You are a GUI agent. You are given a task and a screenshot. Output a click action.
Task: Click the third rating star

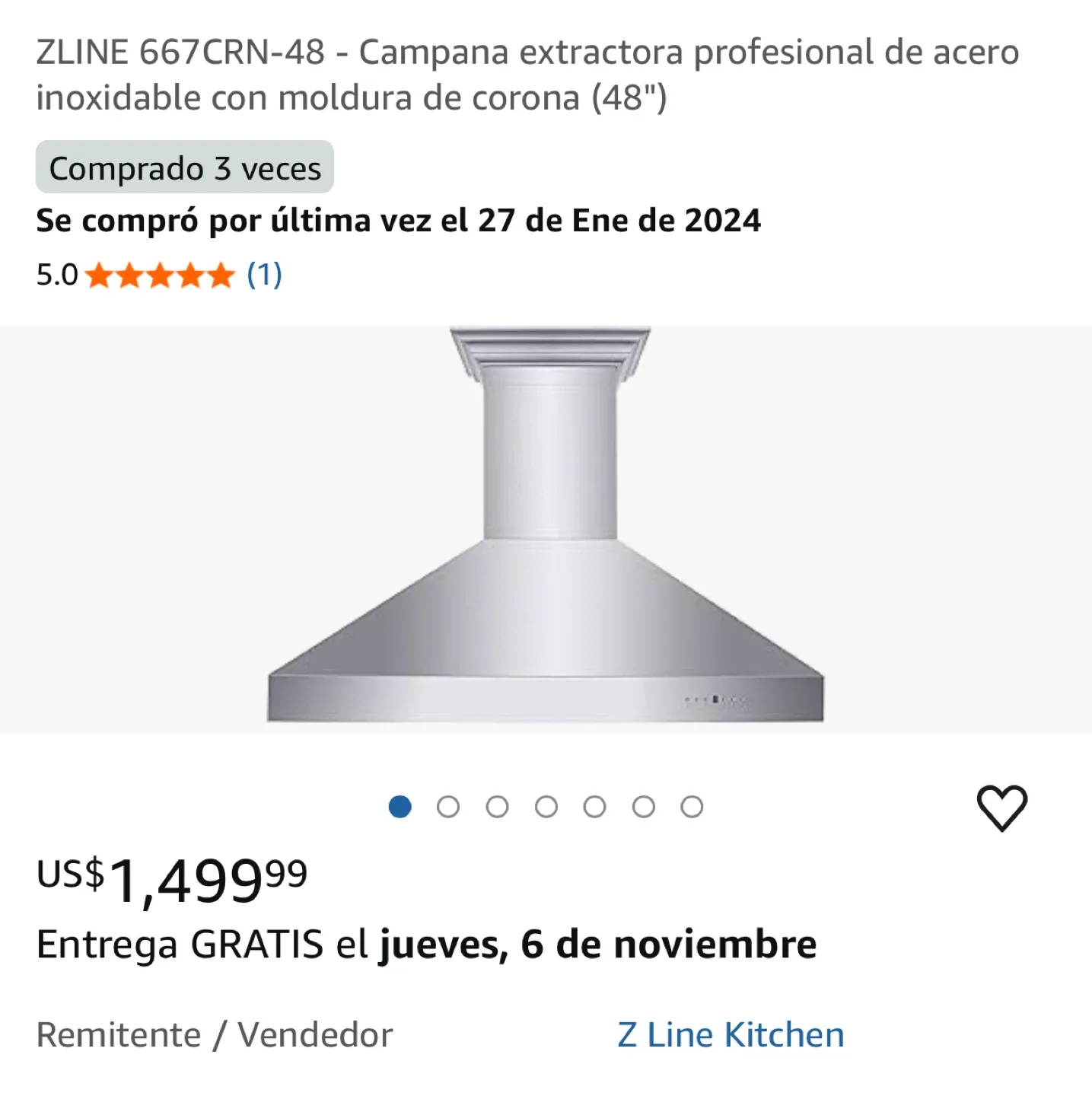point(161,275)
